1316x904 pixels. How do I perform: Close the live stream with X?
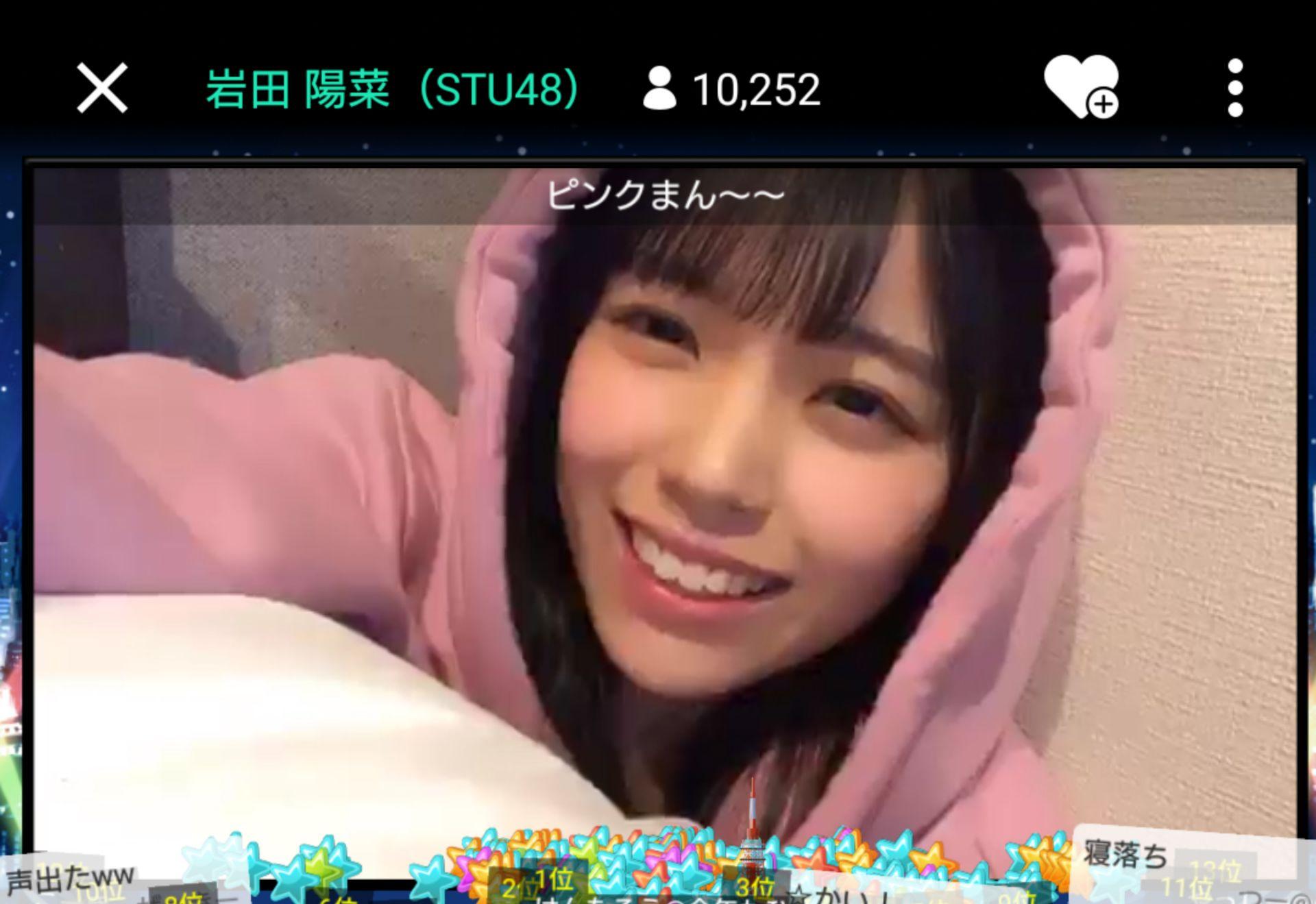point(102,88)
